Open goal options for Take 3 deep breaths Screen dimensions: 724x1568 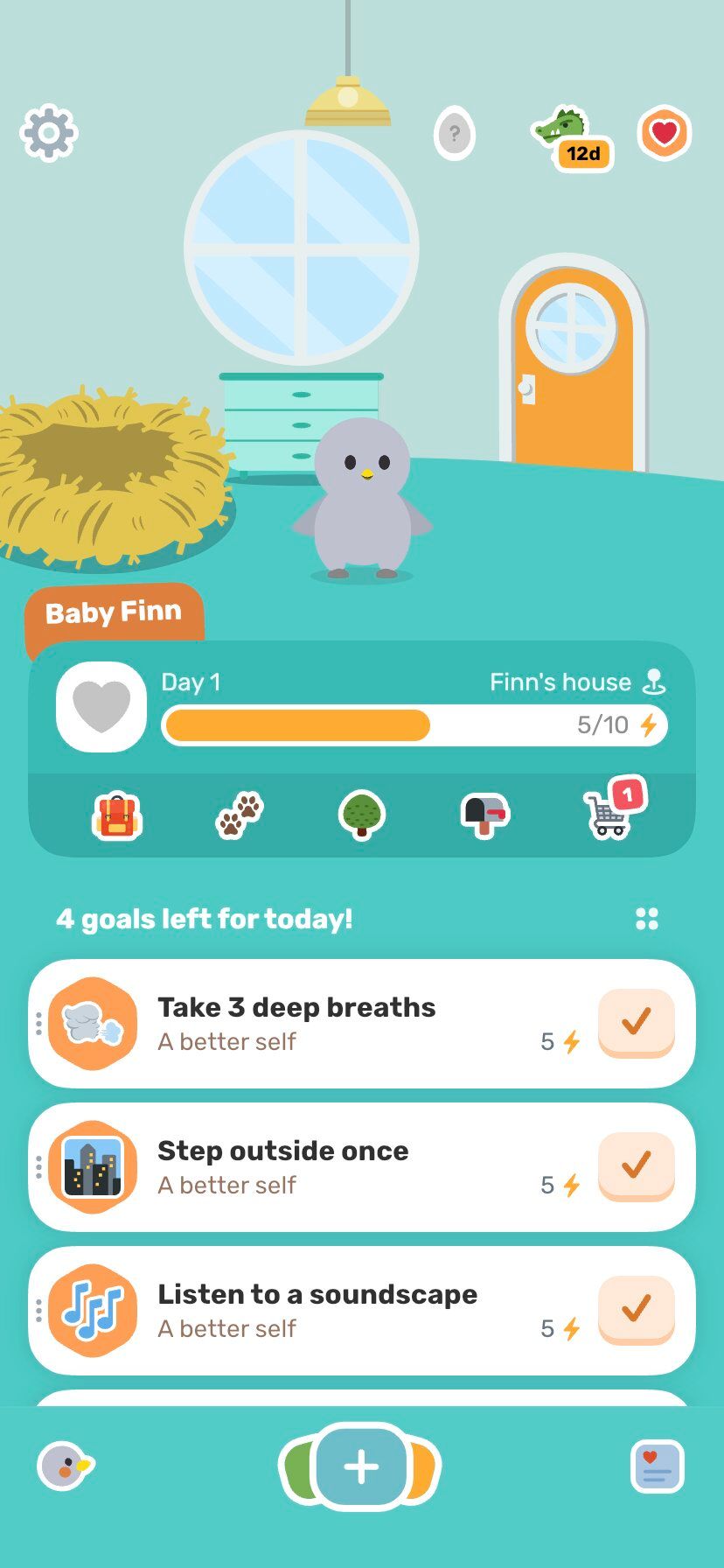pyautogui.click(x=38, y=1024)
